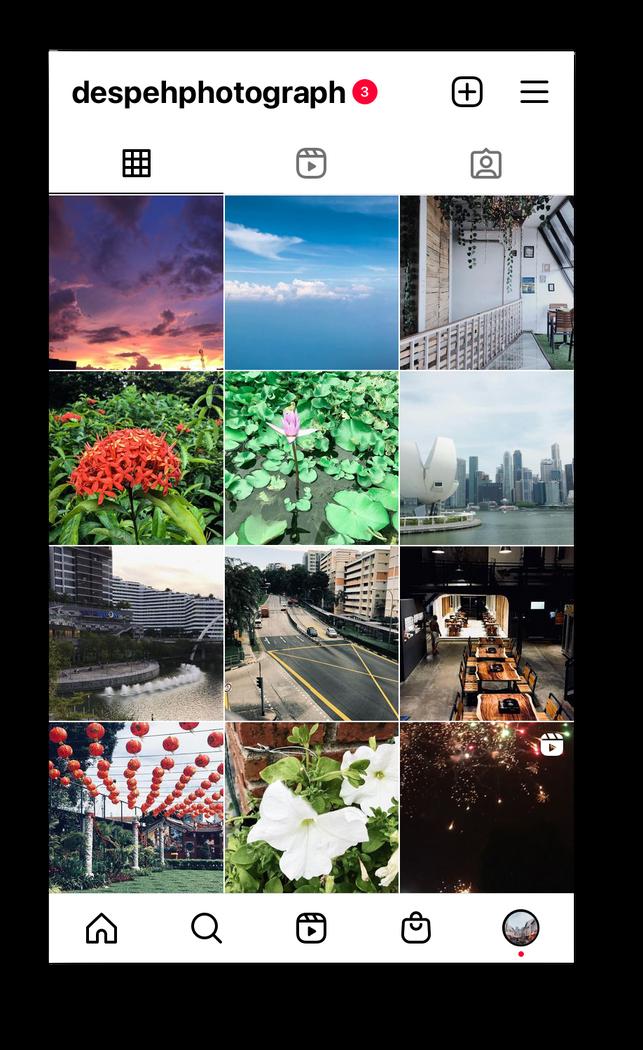Open the white petunia flower photo
Viewport: 643px width, 1050px height.
coord(311,808)
